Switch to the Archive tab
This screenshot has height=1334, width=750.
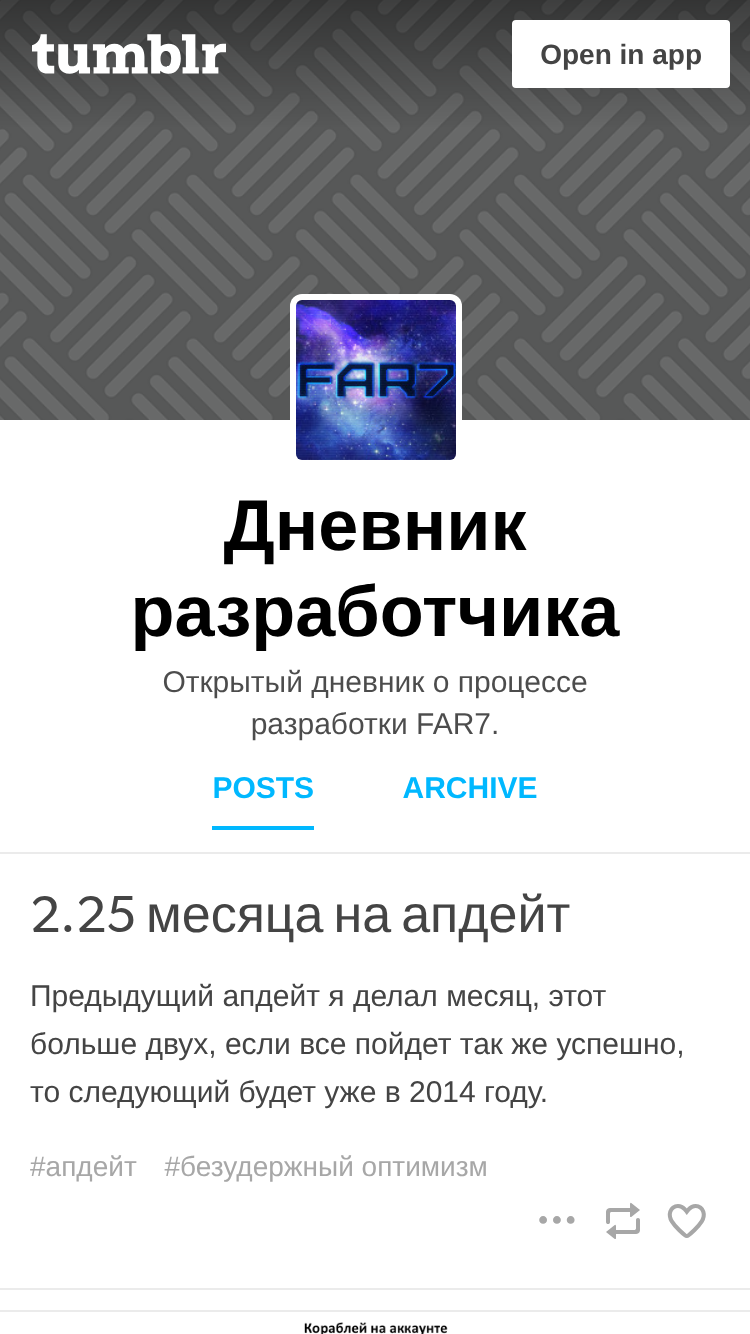tap(470, 788)
